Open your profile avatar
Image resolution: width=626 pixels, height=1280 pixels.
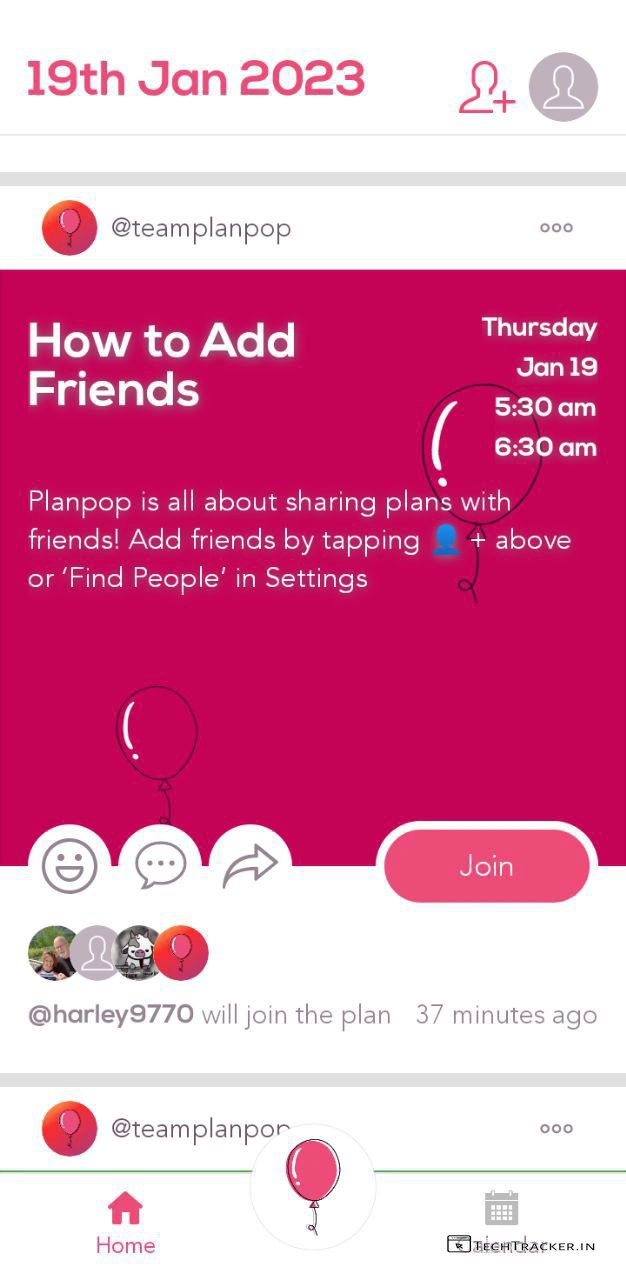pyautogui.click(x=563, y=87)
